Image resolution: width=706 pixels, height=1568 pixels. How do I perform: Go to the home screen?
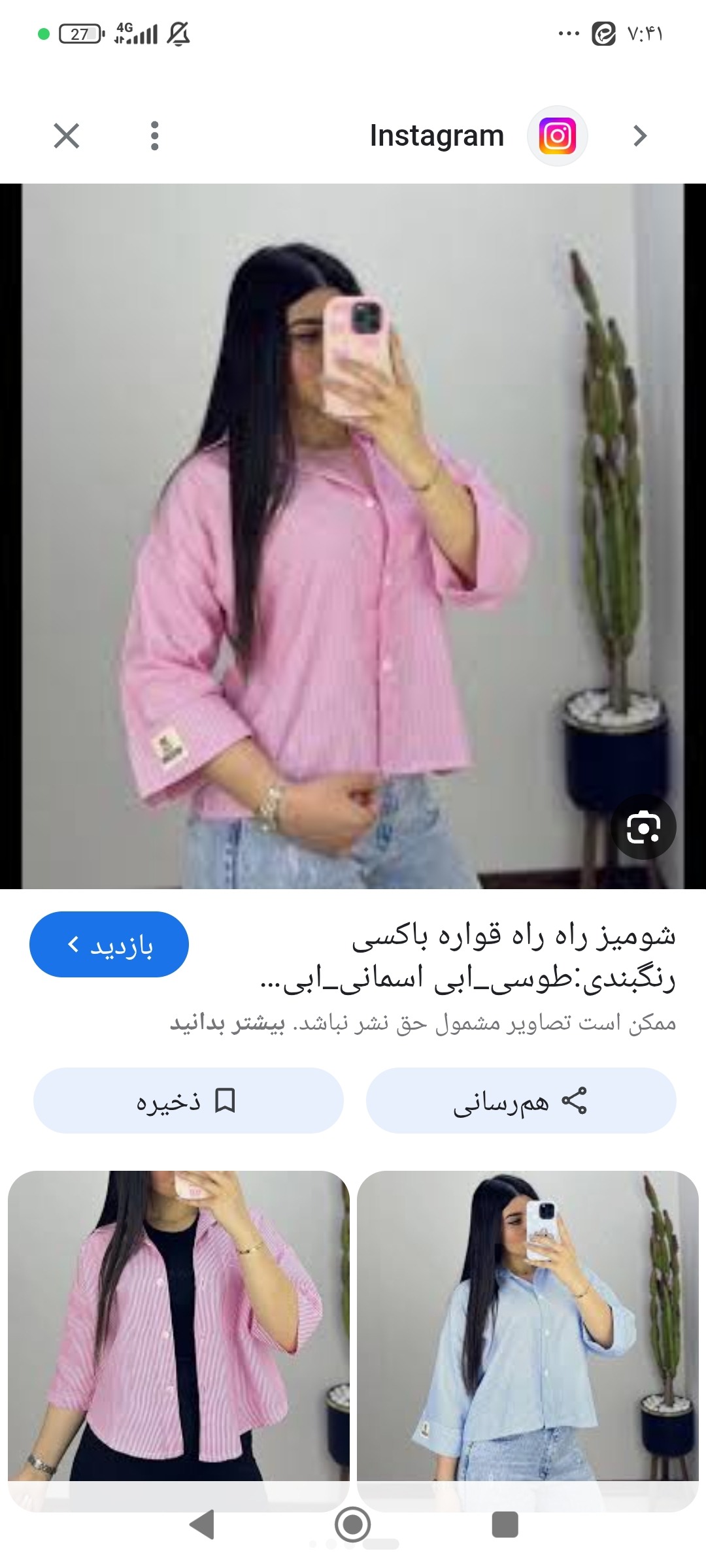coord(353,1524)
